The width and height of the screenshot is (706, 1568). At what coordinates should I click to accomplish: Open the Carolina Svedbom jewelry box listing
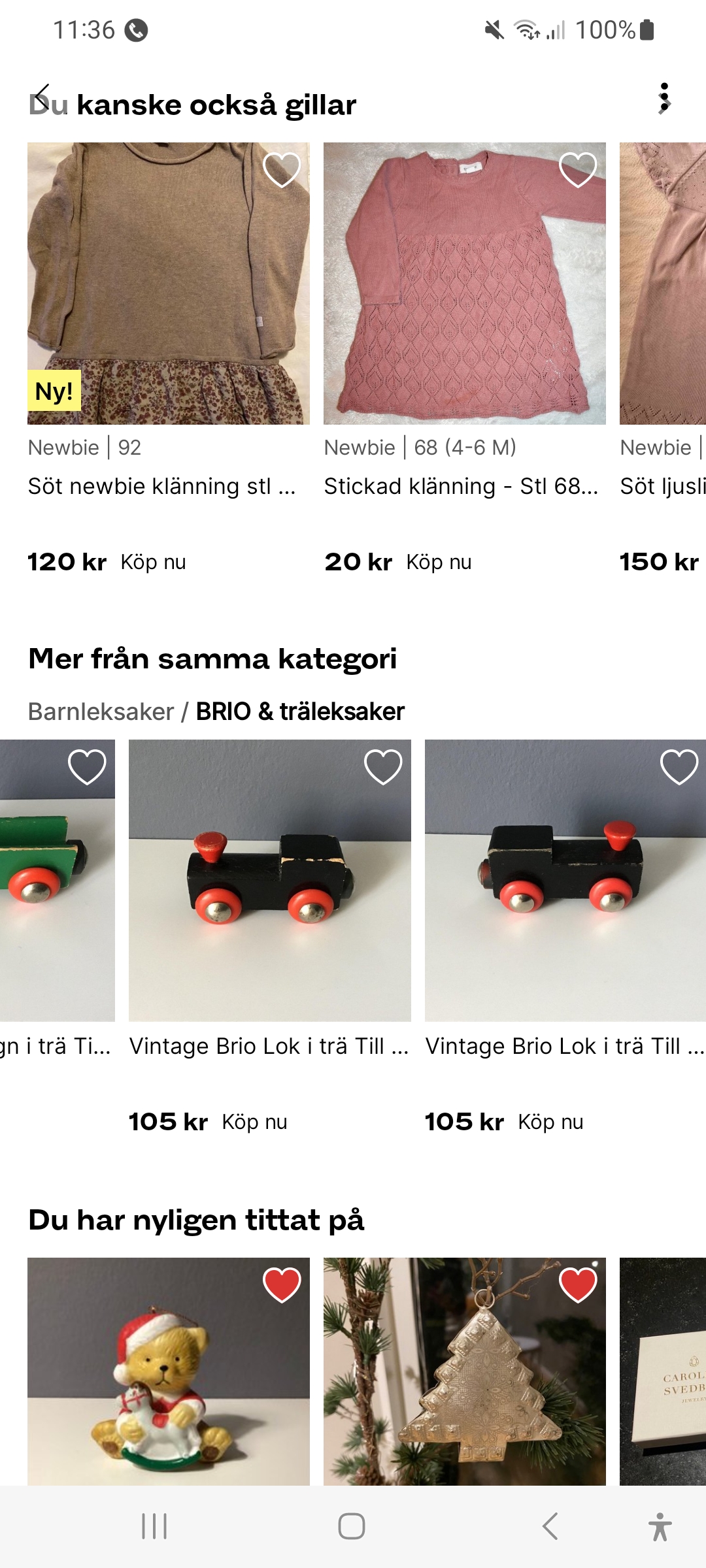coord(663,1372)
